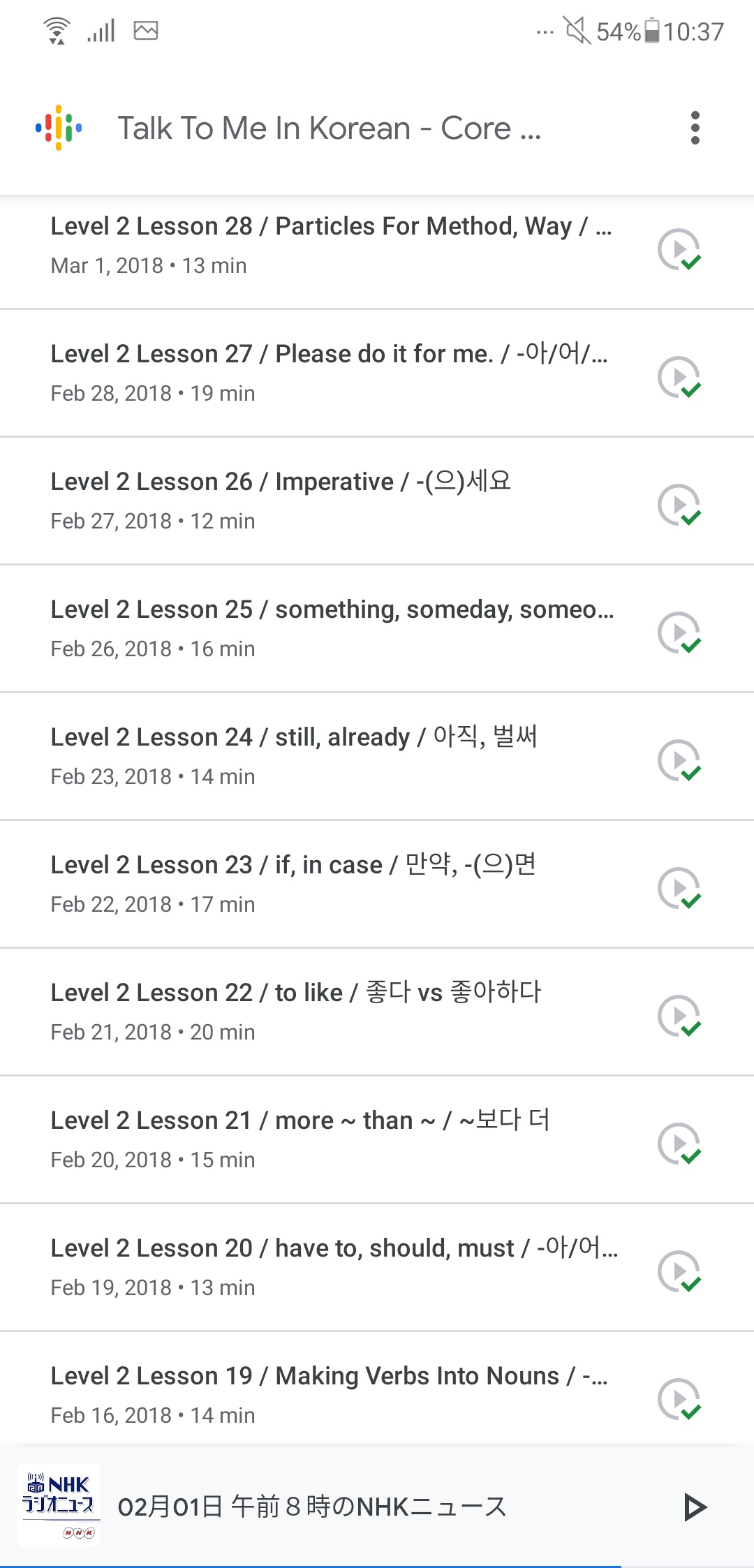Open Level 2 Lesson 23 if, in case
This screenshot has width=754, height=1568.
[x=328, y=883]
